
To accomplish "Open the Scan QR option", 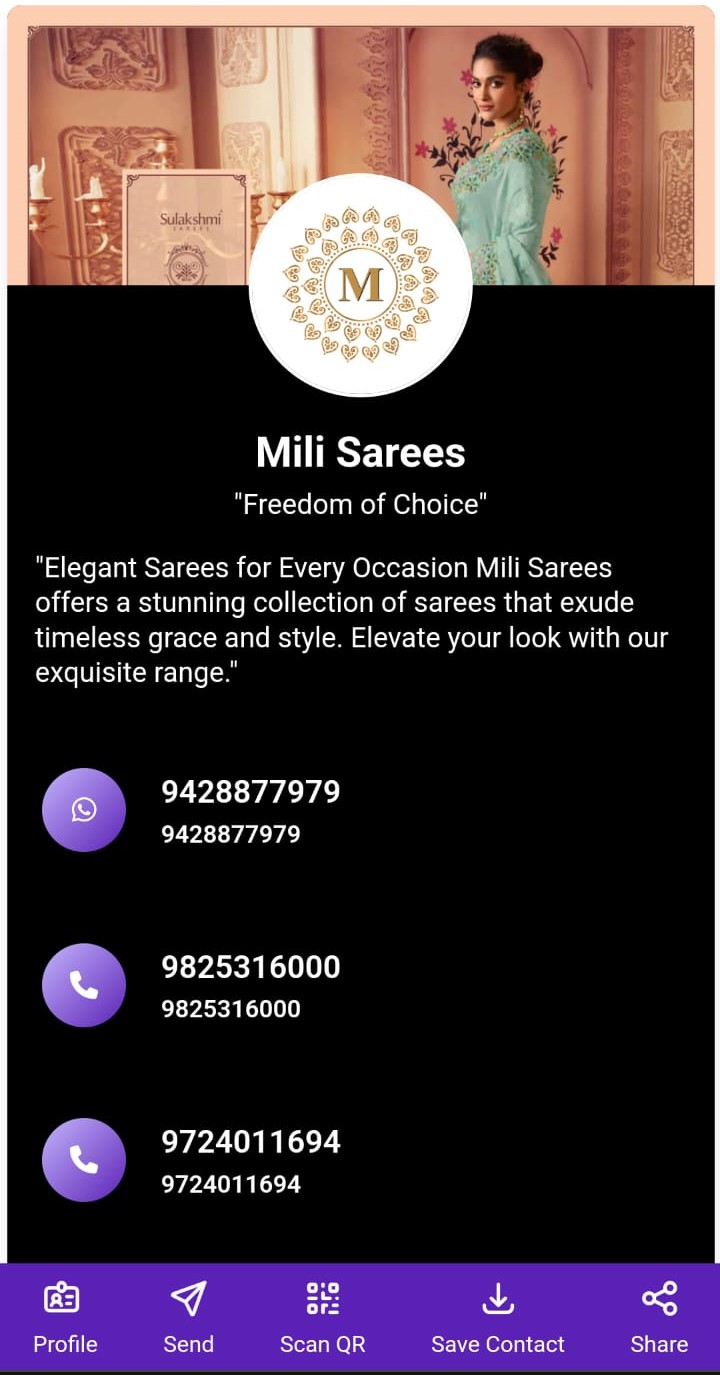I will coord(323,1317).
